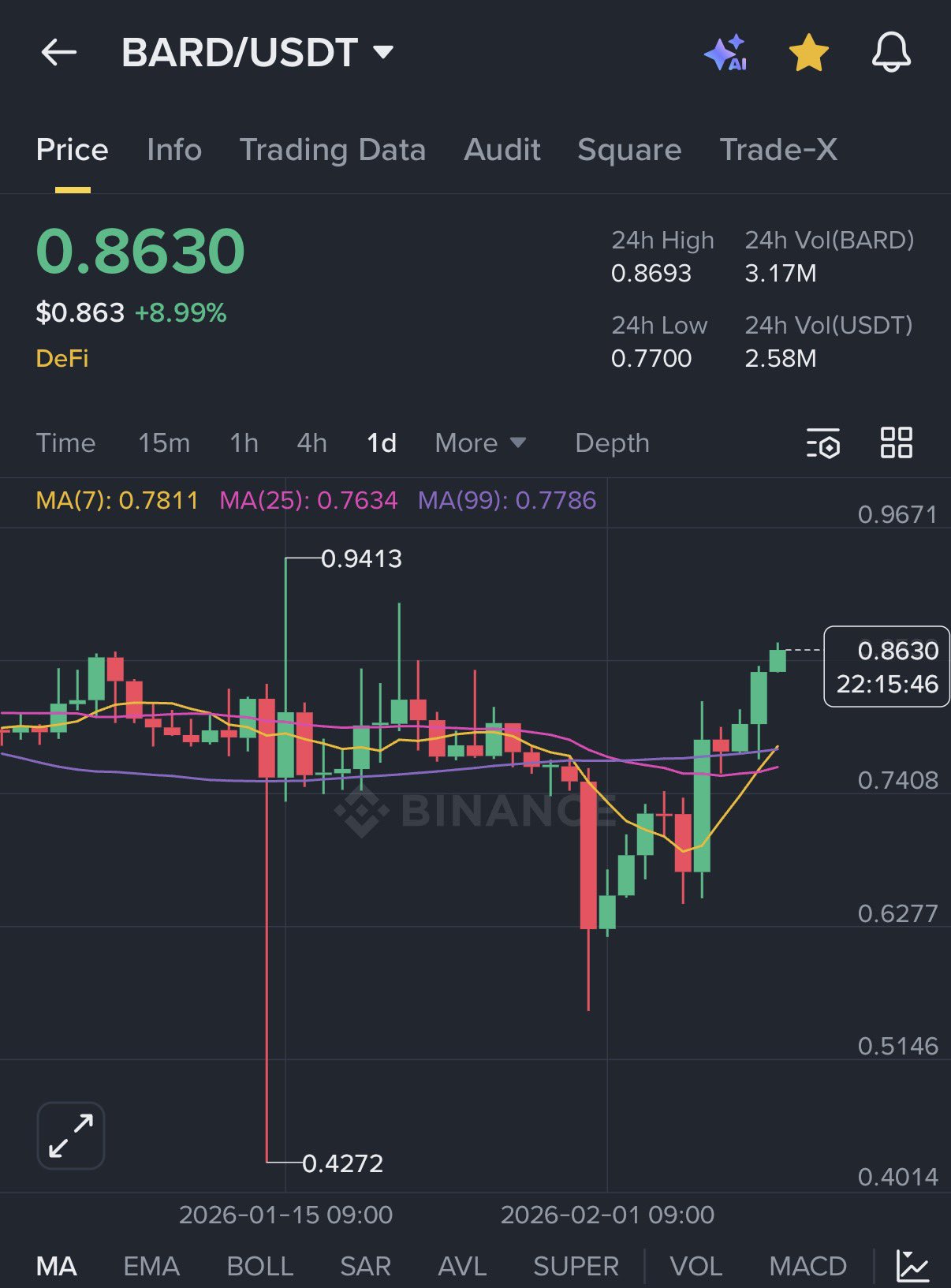Open the chart layout grid icon
The image size is (951, 1288).
click(x=896, y=443)
